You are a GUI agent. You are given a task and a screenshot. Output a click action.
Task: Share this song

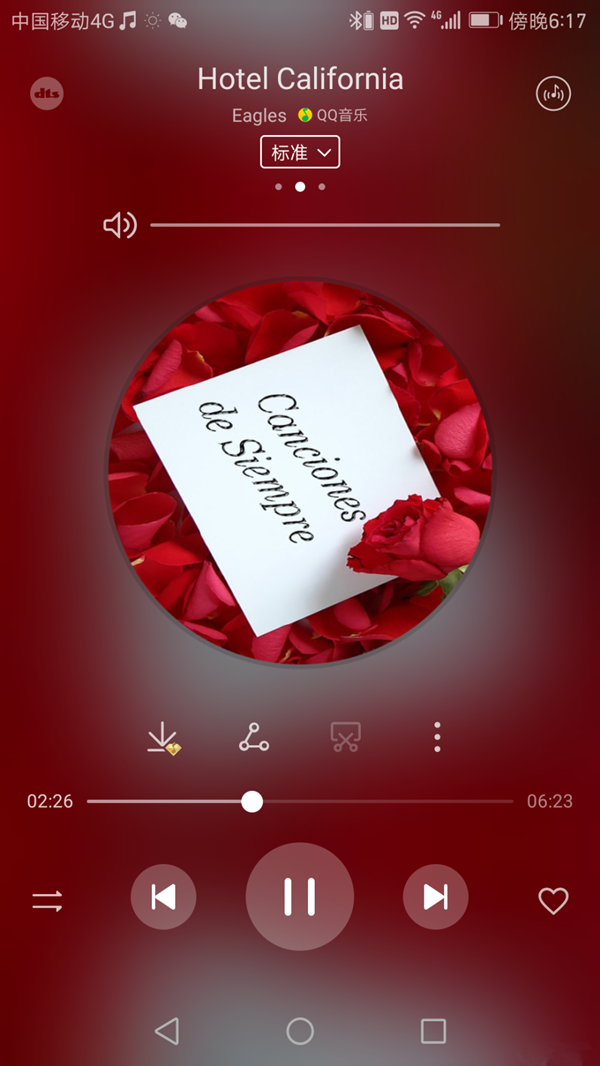coord(254,739)
